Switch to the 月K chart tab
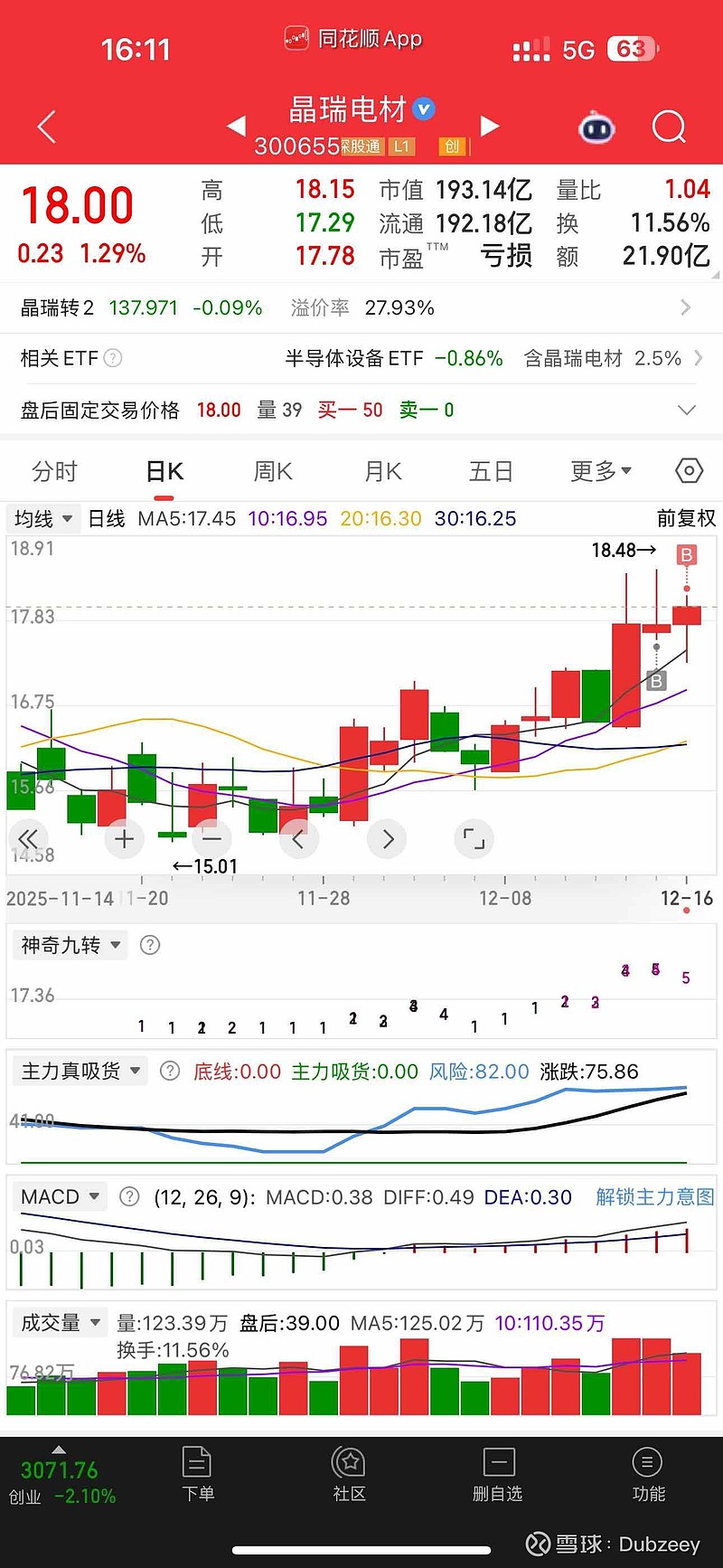 (x=382, y=471)
